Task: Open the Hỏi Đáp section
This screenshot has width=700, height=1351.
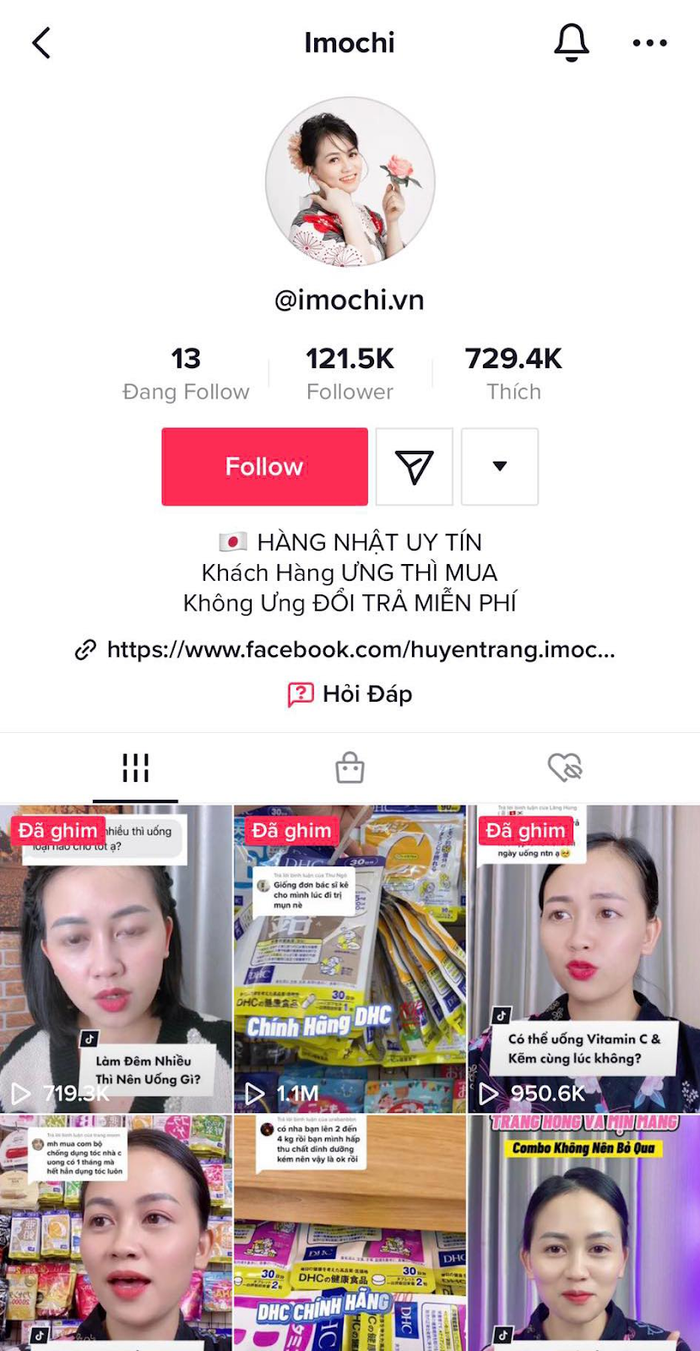Action: pyautogui.click(x=350, y=694)
